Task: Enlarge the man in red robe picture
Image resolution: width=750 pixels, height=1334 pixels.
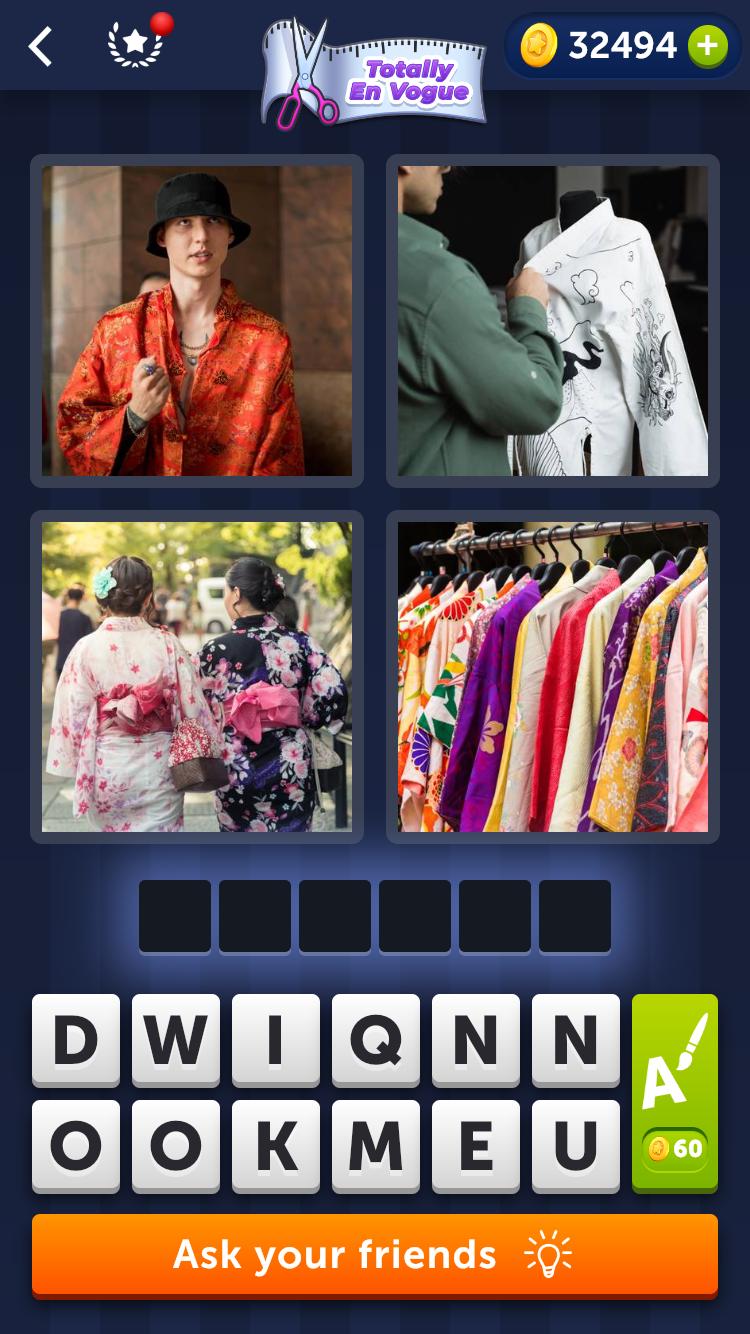Action: tap(197, 321)
